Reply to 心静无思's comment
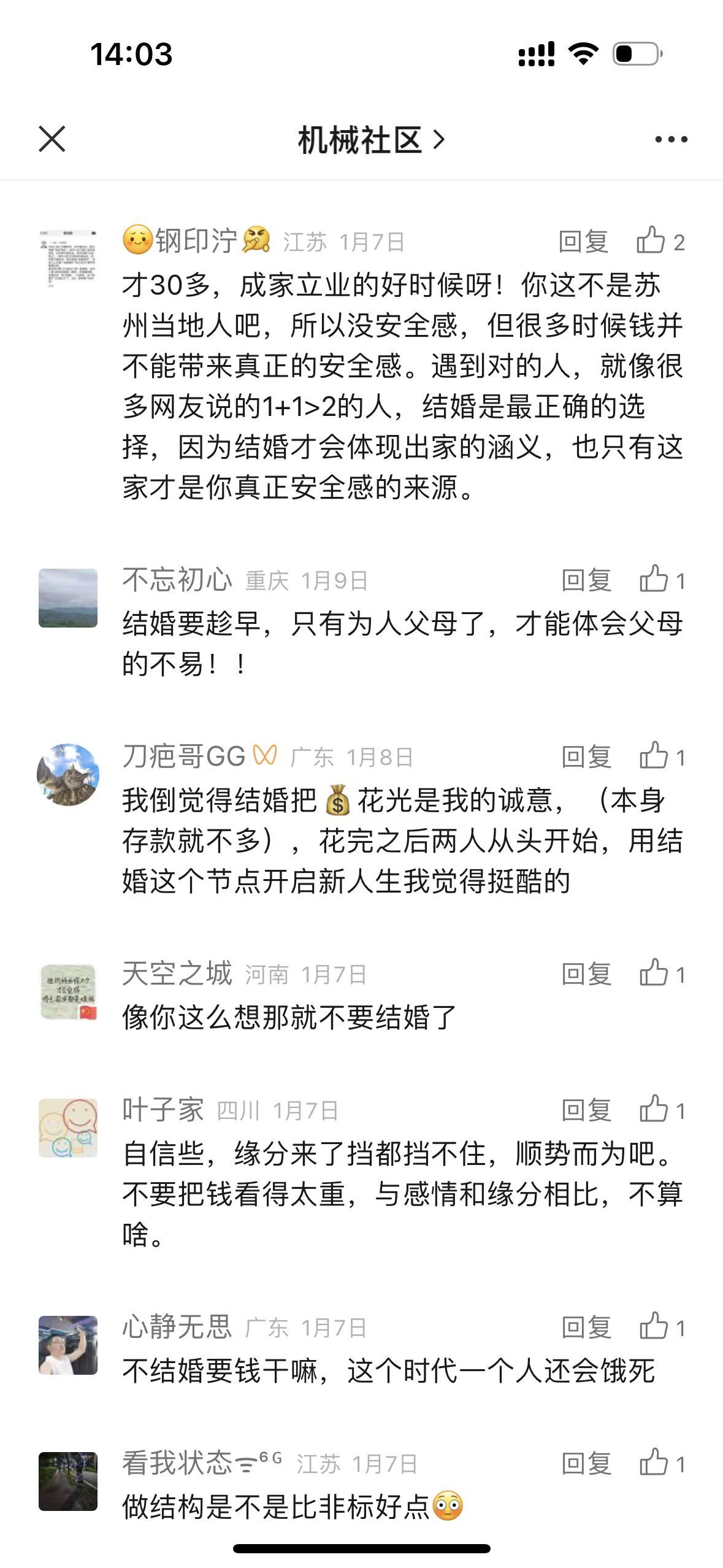 pyautogui.click(x=586, y=1327)
